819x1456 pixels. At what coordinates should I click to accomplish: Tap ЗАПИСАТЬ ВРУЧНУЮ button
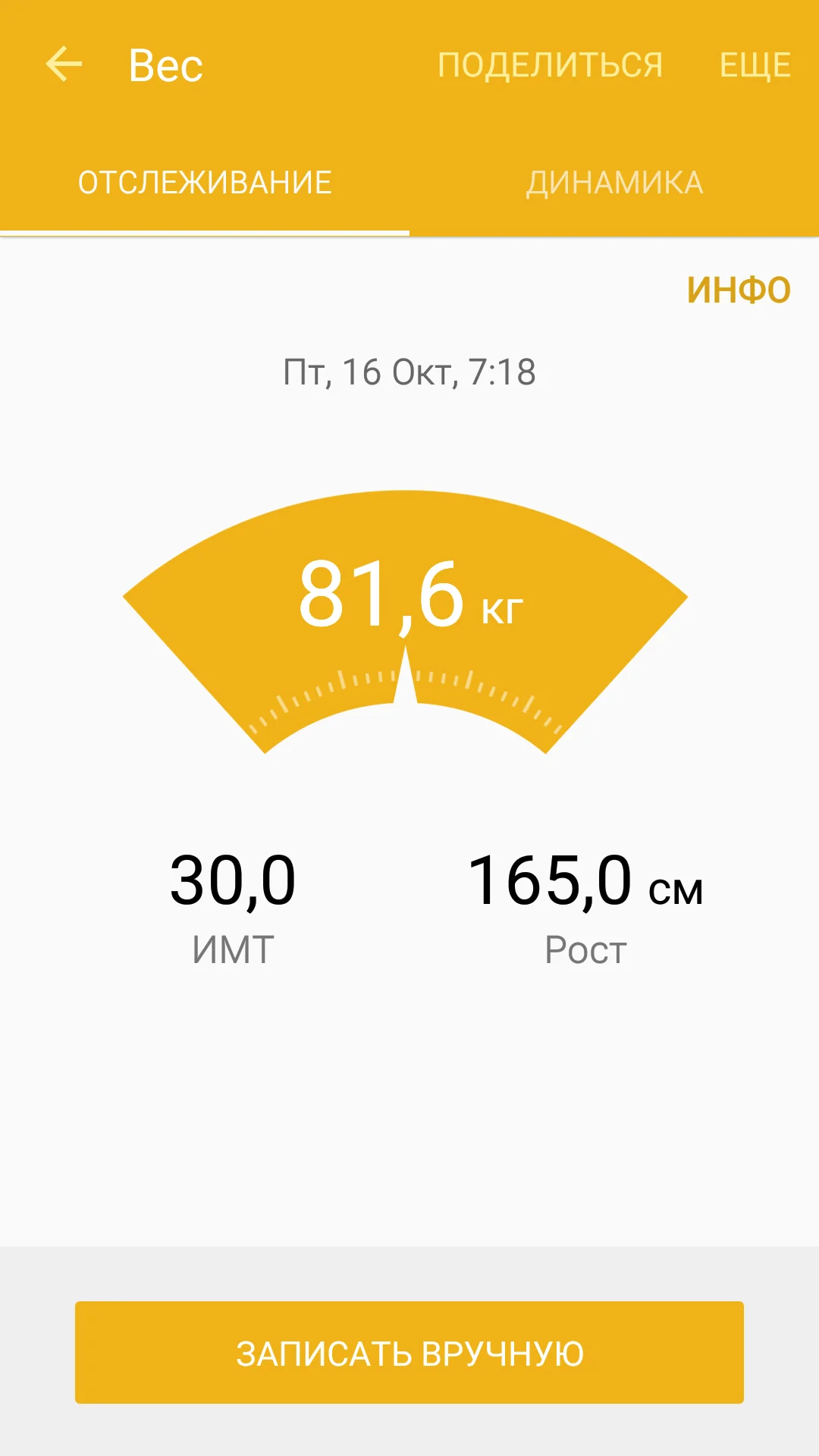click(x=409, y=1353)
